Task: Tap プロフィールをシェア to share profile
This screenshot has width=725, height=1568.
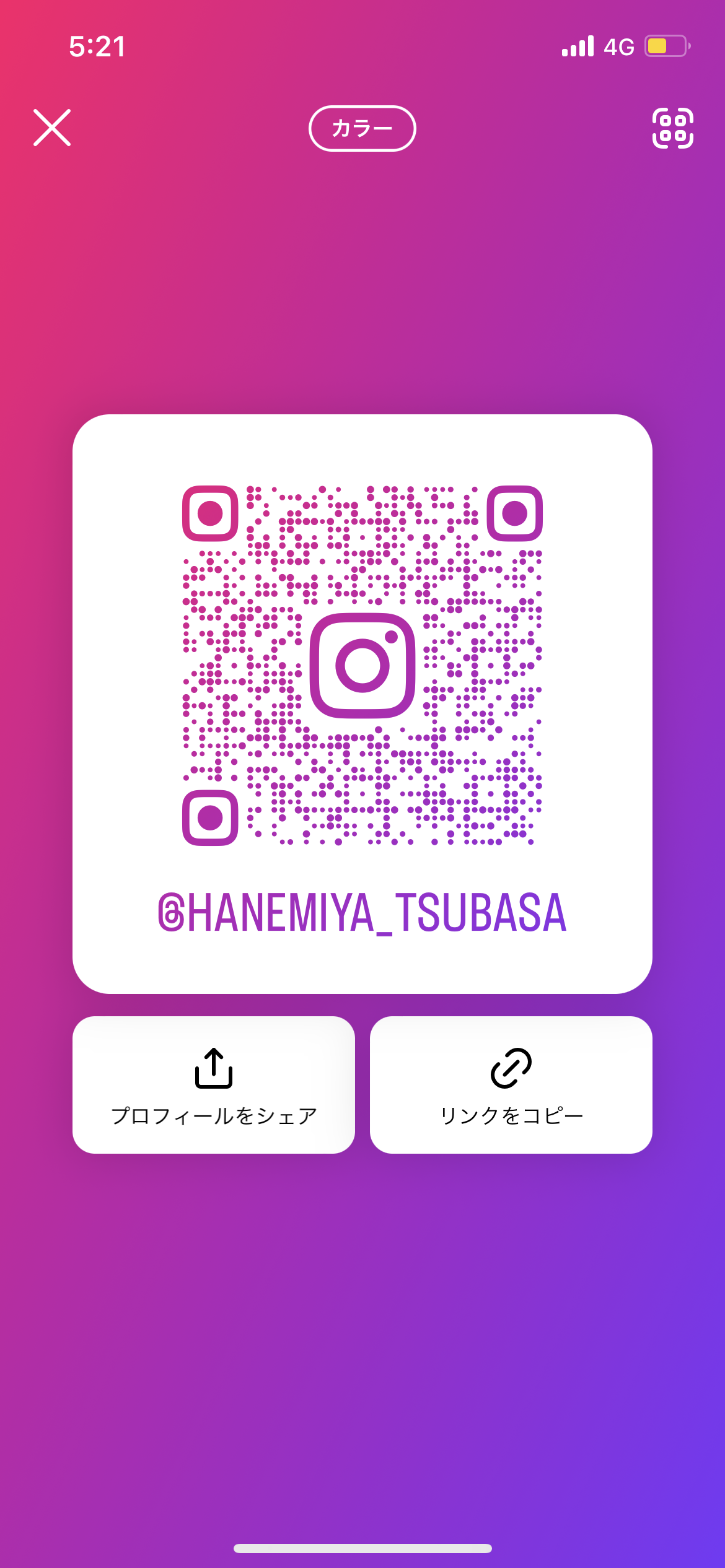Action: pos(214,1085)
